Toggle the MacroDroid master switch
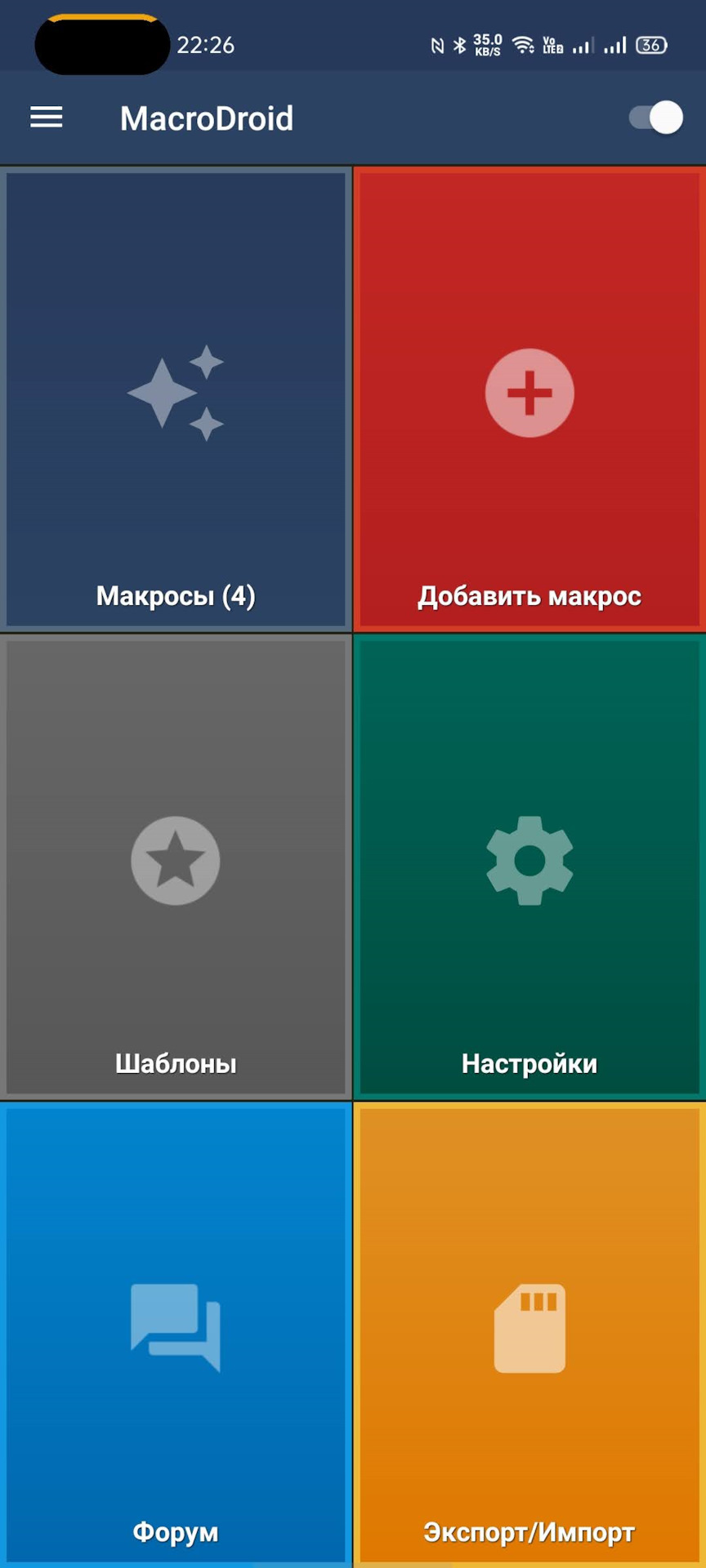Image resolution: width=706 pixels, height=1568 pixels. point(655,118)
